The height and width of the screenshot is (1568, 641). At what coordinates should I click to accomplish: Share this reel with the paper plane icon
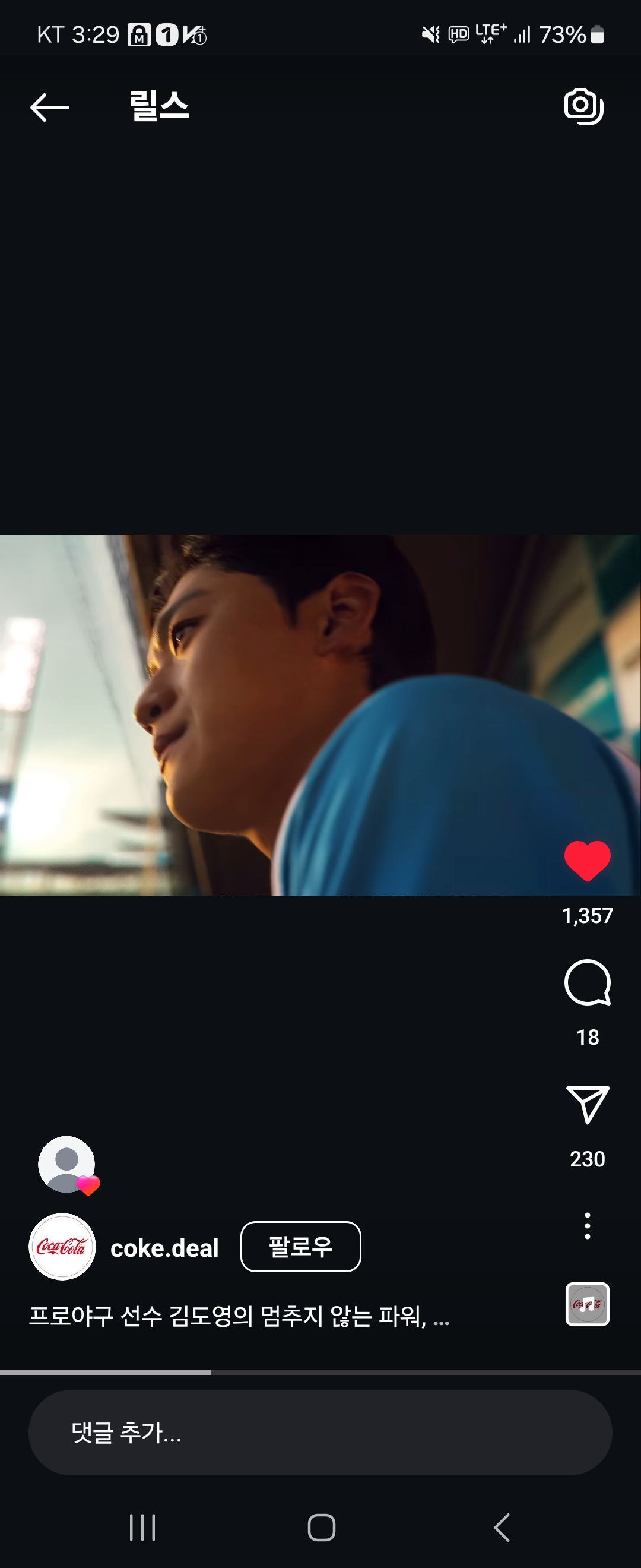587,1104
